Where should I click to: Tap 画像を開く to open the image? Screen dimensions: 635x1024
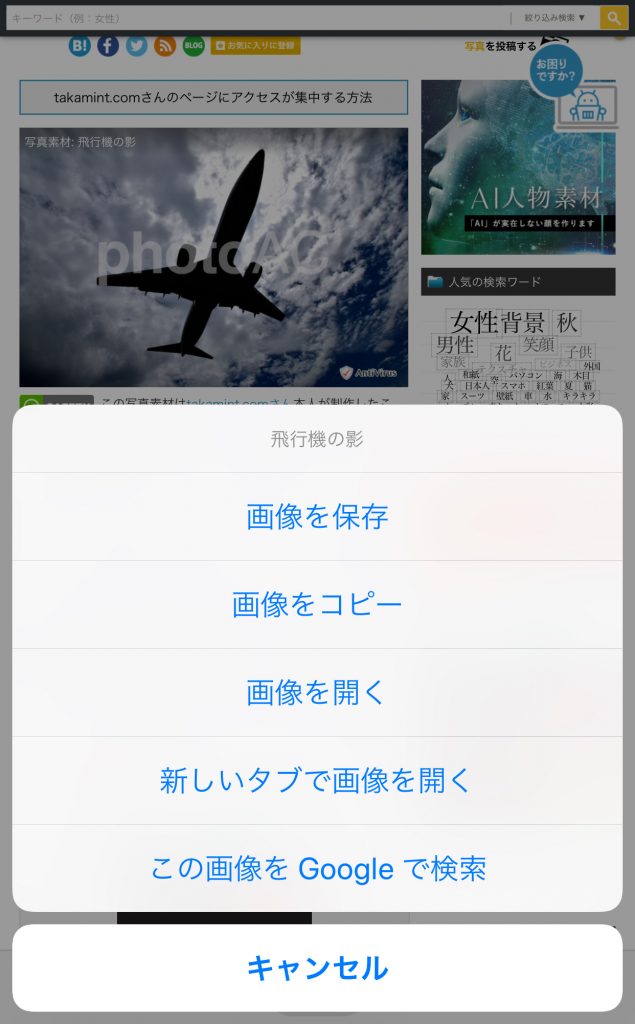click(318, 693)
